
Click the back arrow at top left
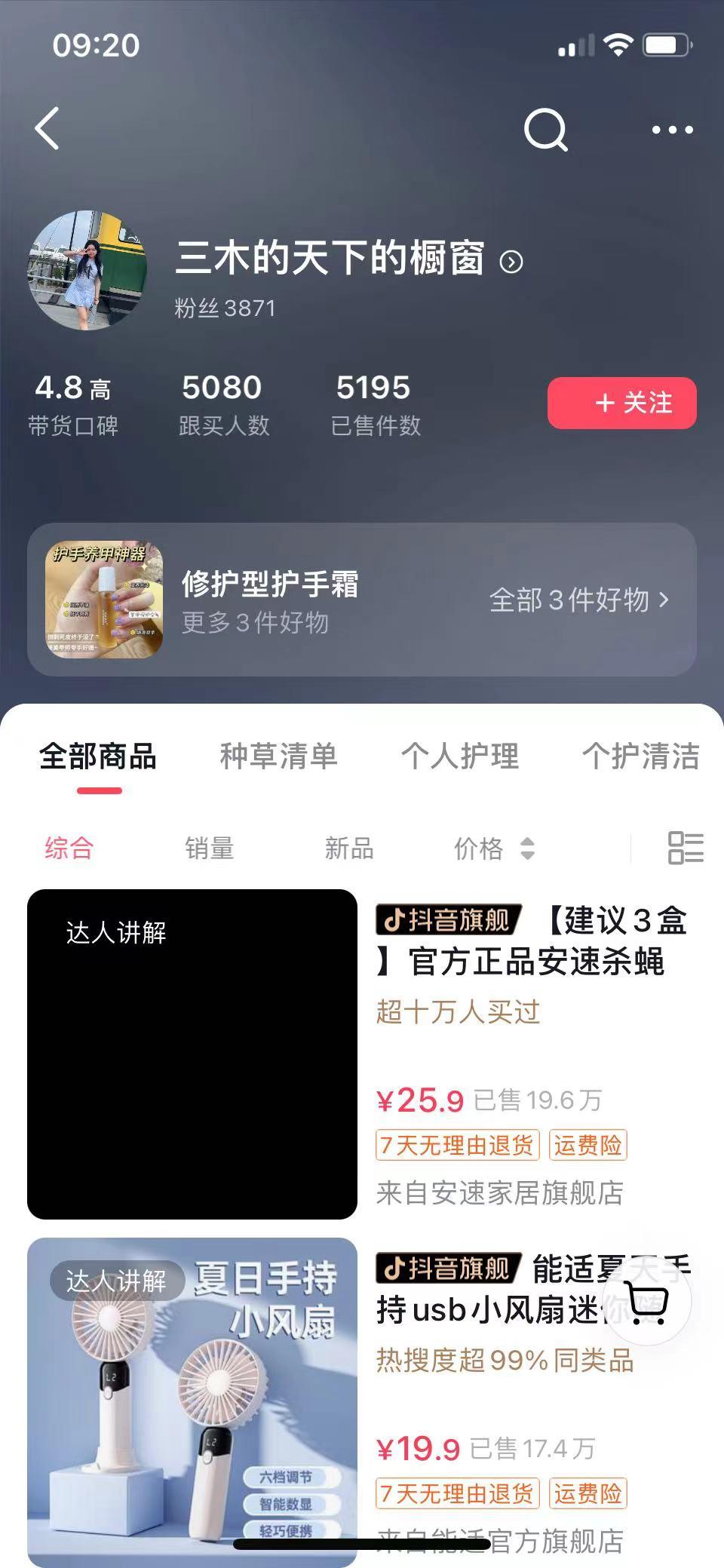[47, 128]
